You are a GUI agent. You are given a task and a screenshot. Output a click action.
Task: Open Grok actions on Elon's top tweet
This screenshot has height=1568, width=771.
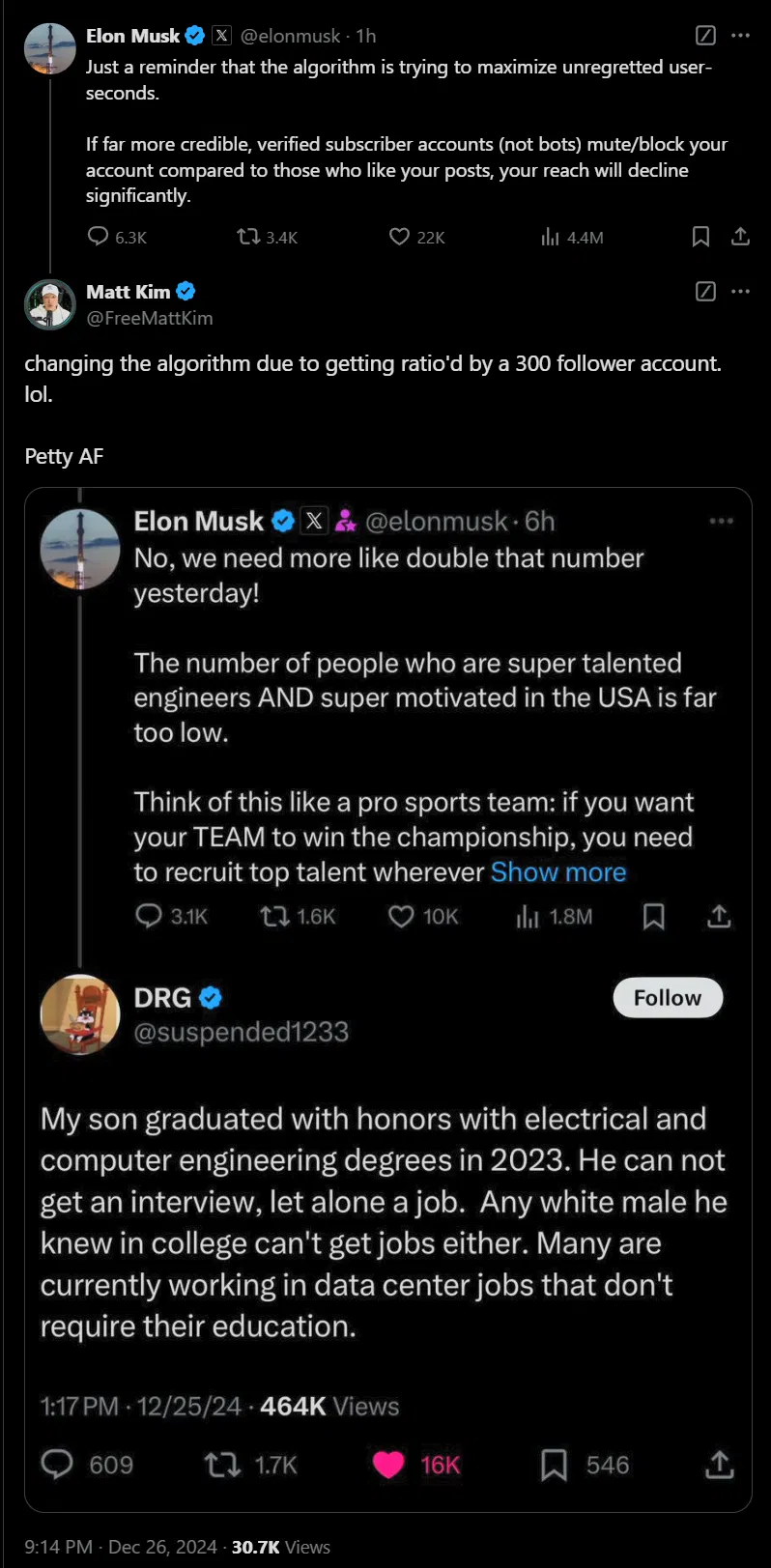click(704, 35)
